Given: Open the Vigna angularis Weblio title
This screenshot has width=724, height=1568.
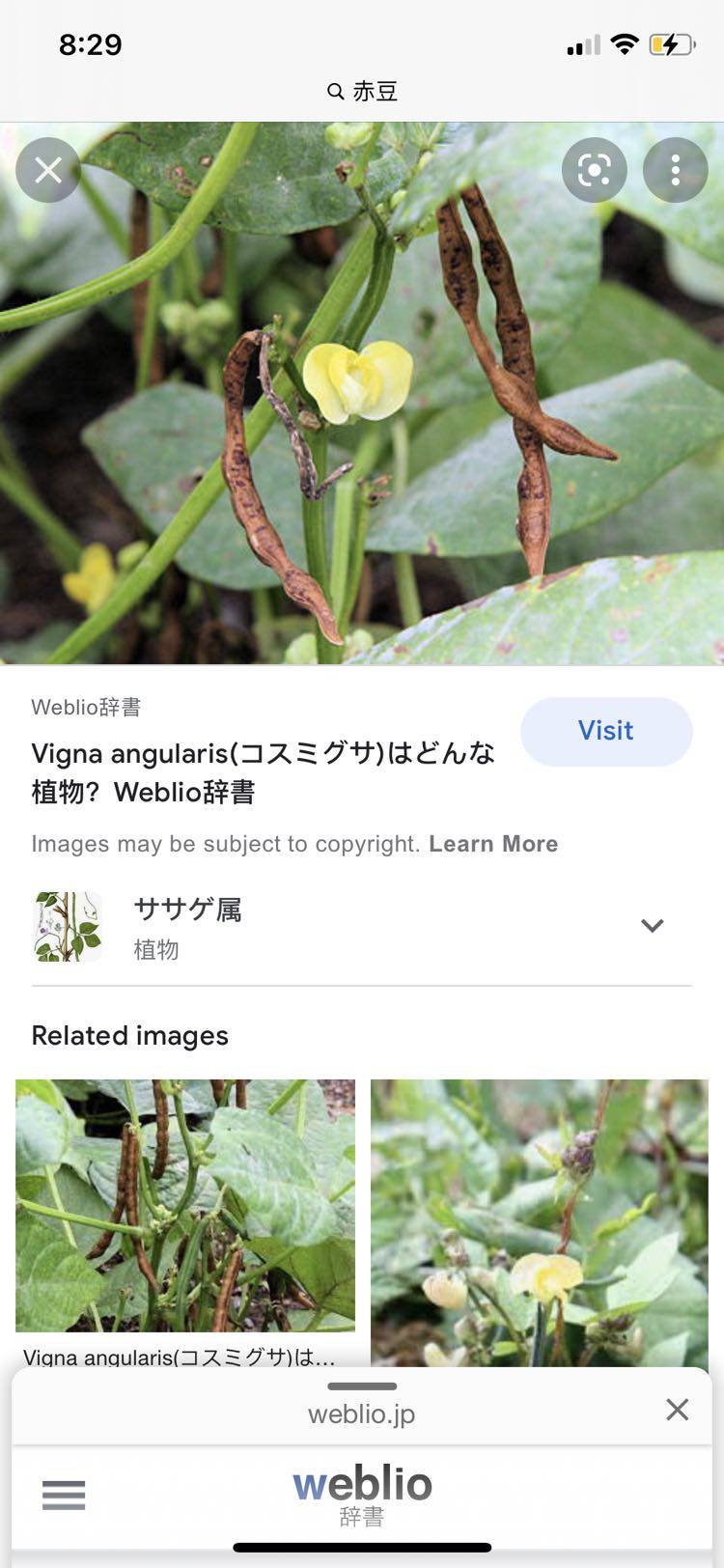Looking at the screenshot, I should [x=263, y=772].
